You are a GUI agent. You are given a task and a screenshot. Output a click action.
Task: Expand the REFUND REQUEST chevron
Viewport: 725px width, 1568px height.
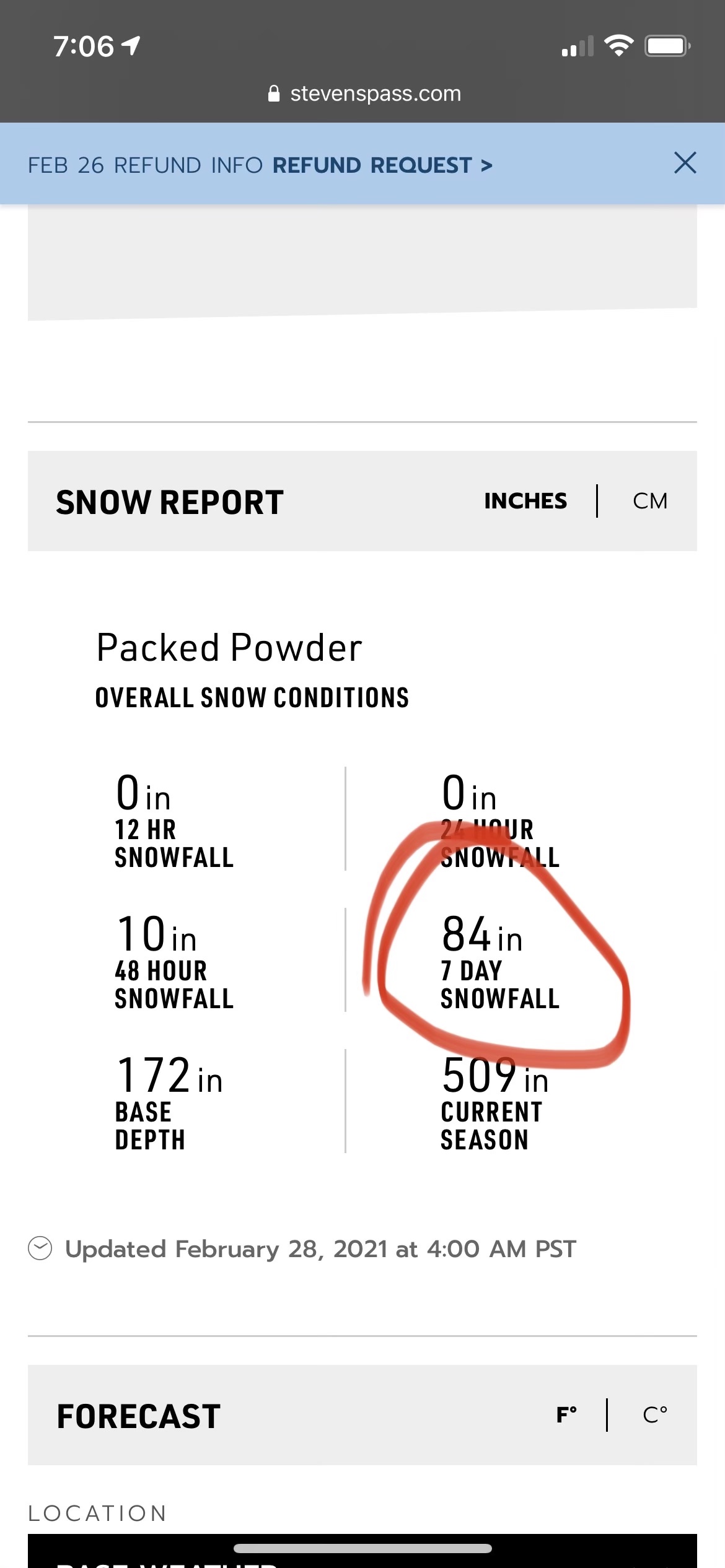pyautogui.click(x=485, y=165)
